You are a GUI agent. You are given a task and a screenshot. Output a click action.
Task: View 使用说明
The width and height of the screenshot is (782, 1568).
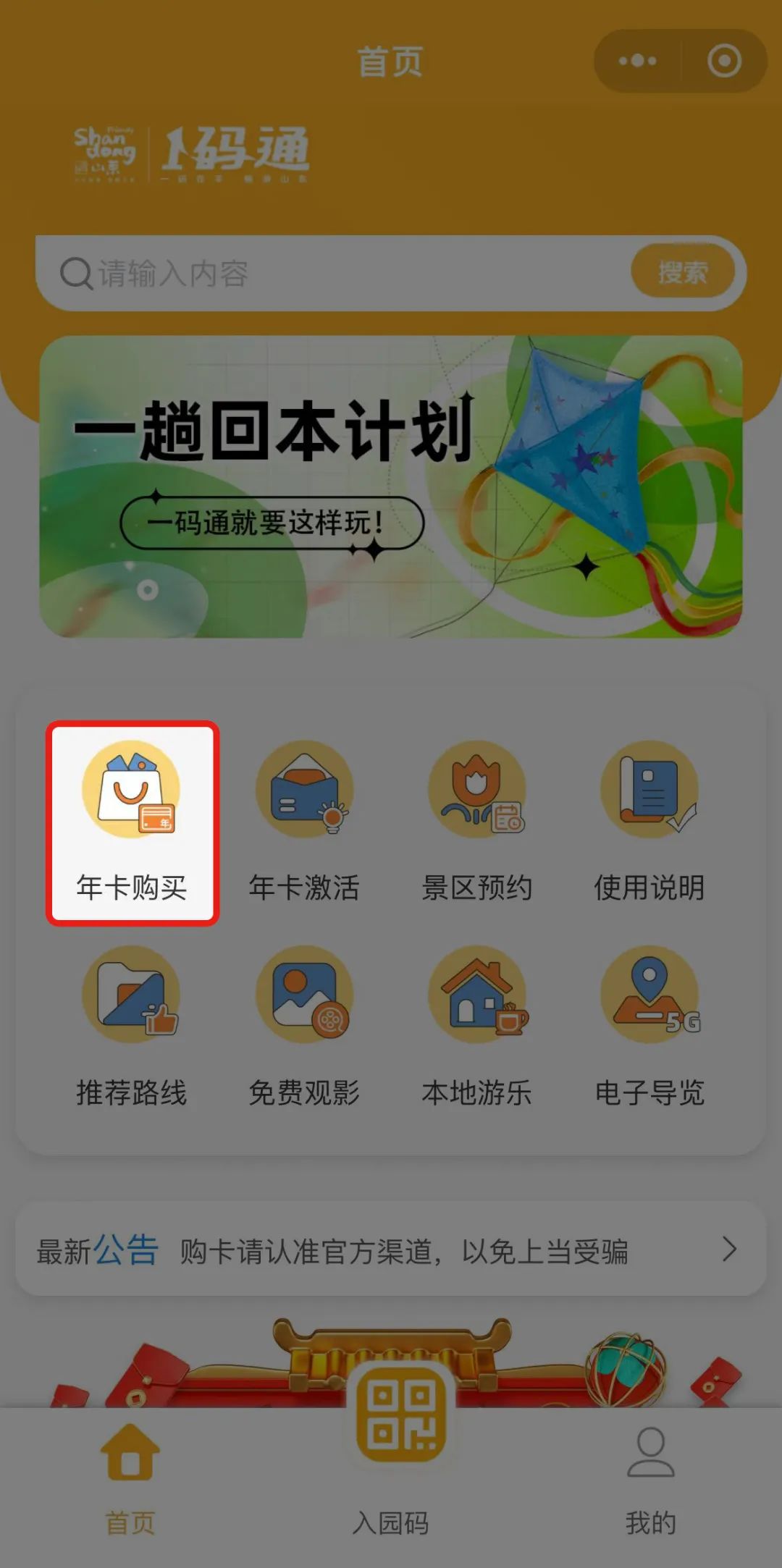click(x=649, y=822)
